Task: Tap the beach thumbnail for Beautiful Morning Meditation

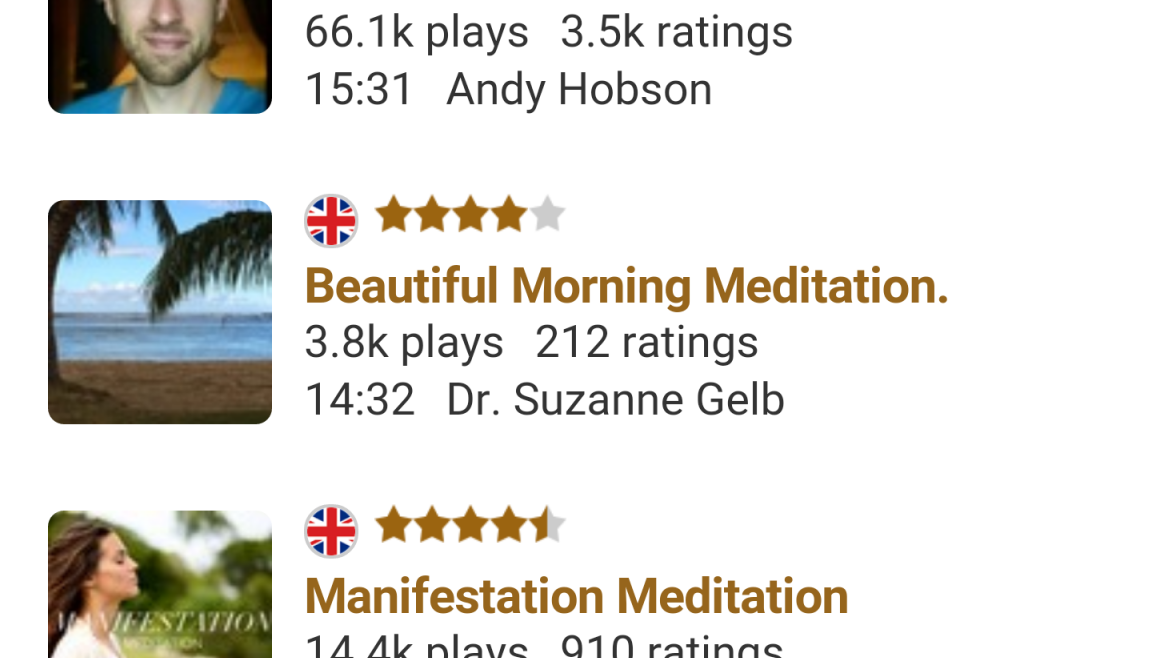Action: (x=160, y=312)
